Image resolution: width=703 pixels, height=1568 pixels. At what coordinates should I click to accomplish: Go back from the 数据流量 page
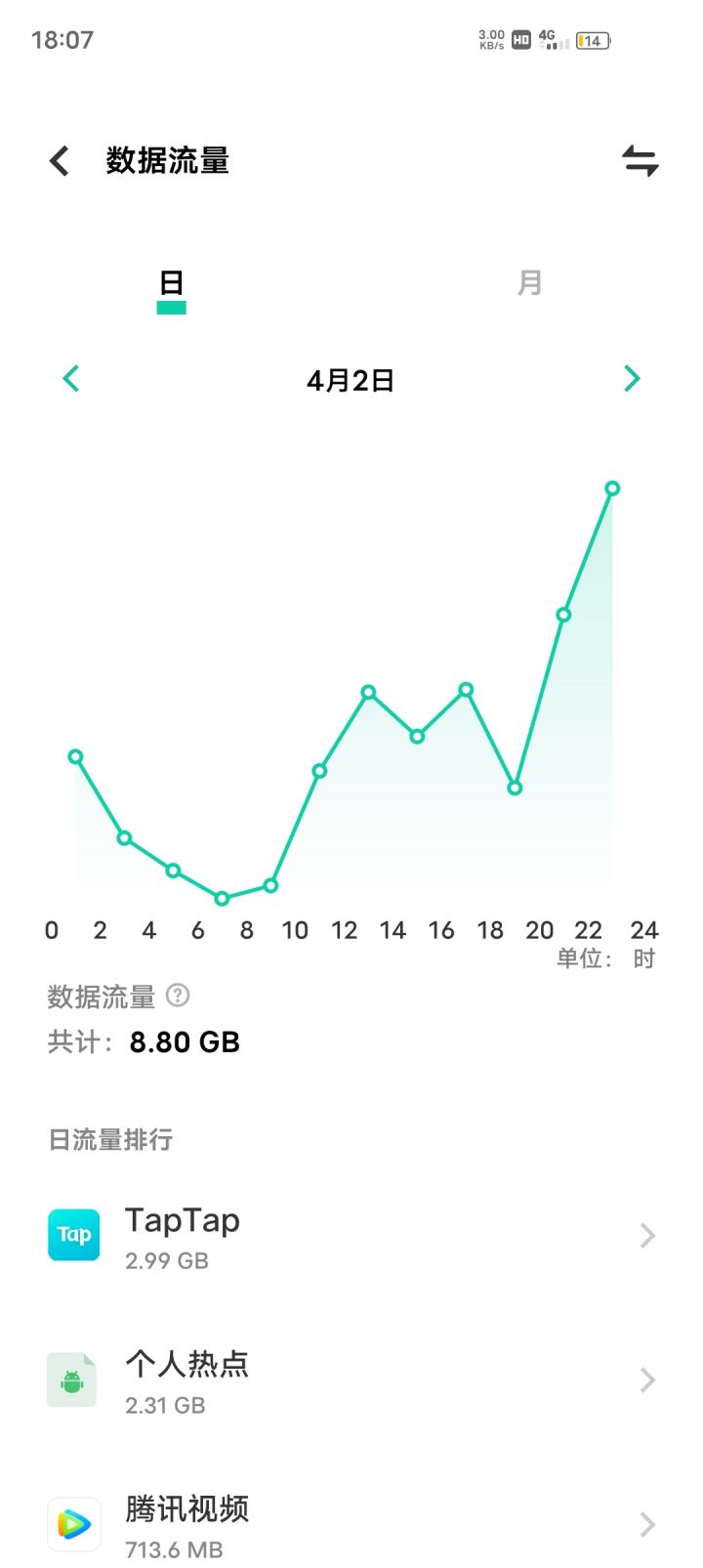tap(60, 161)
